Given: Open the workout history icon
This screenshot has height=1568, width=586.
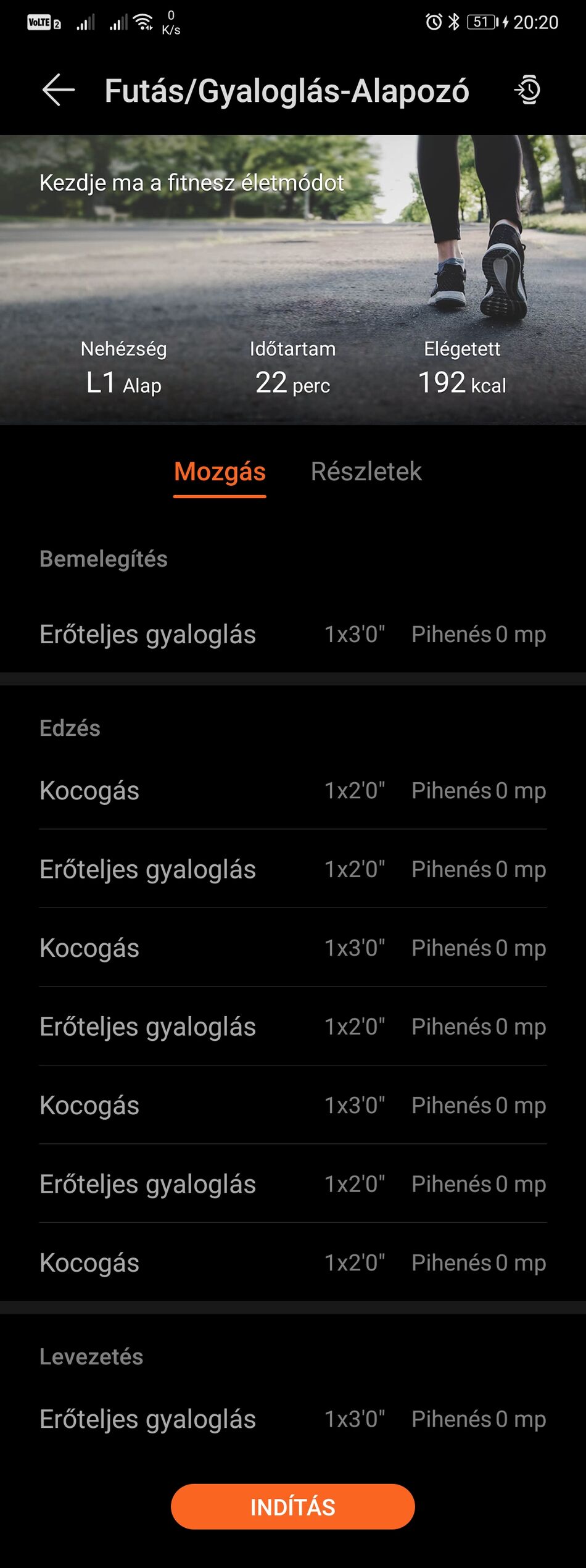Looking at the screenshot, I should tap(528, 90).
